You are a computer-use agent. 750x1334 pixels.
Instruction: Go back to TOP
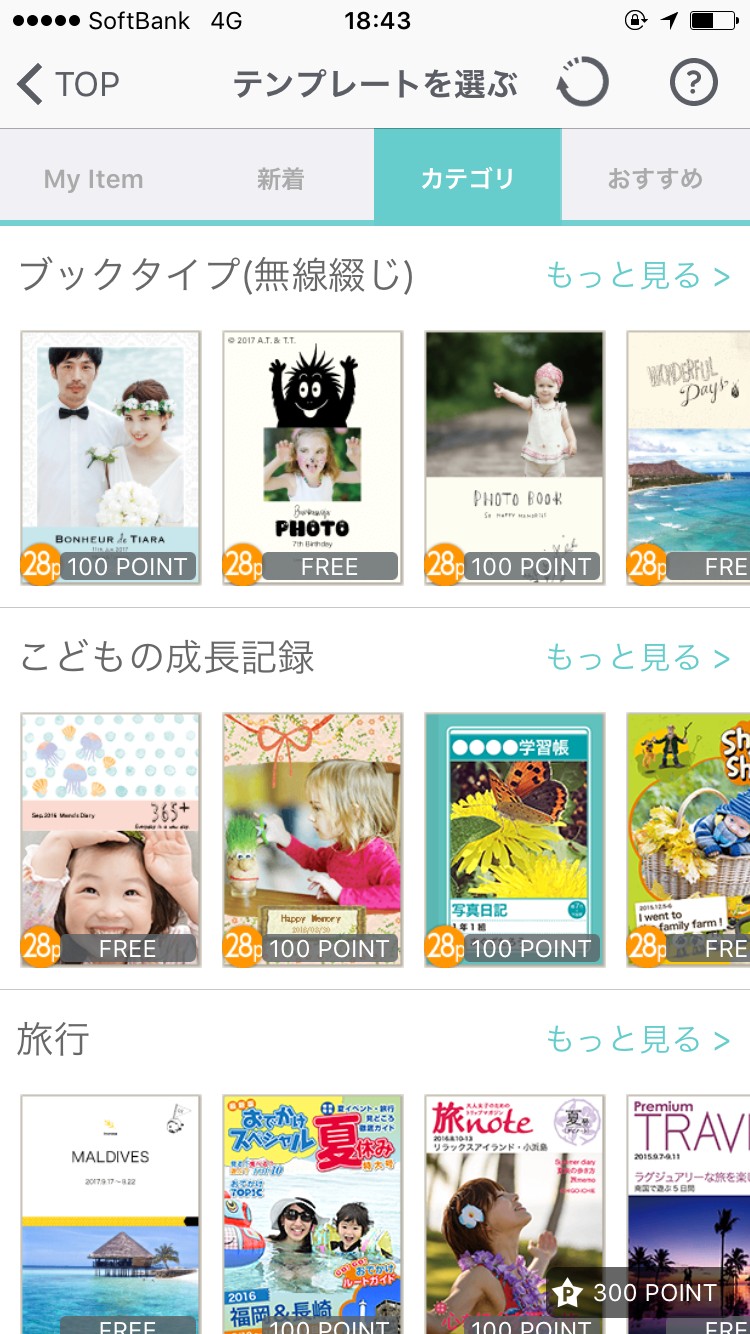point(68,84)
